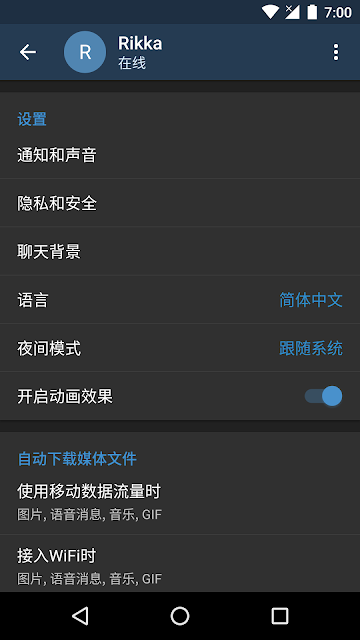Screen dimensions: 360x640
Task: Toggle 开启动画效果 switch off
Action: (x=323, y=396)
